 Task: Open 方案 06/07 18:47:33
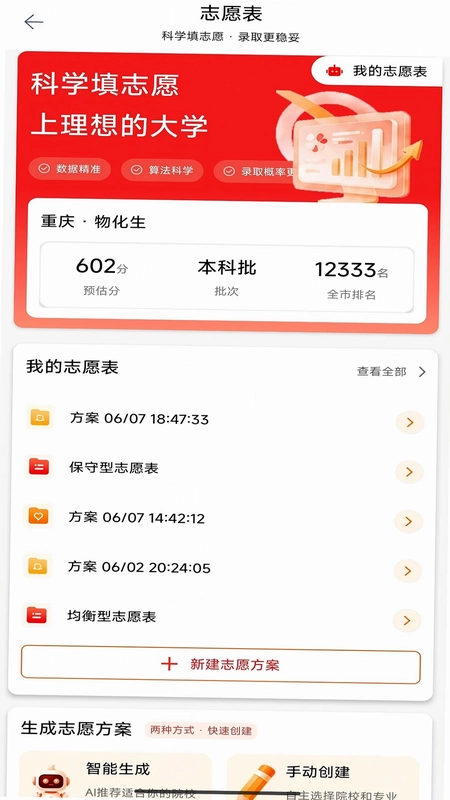tap(224, 419)
